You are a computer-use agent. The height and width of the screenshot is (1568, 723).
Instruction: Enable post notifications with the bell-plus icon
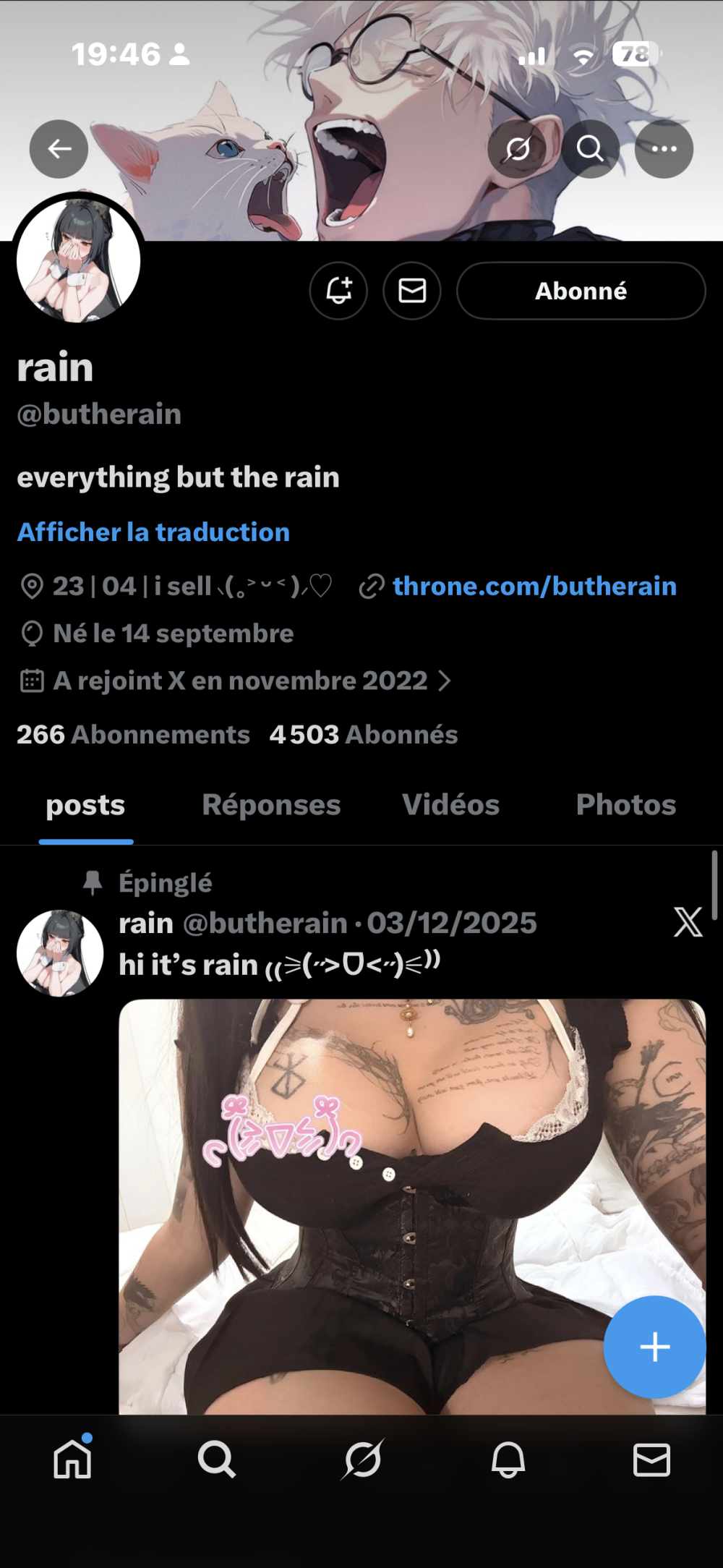point(338,291)
